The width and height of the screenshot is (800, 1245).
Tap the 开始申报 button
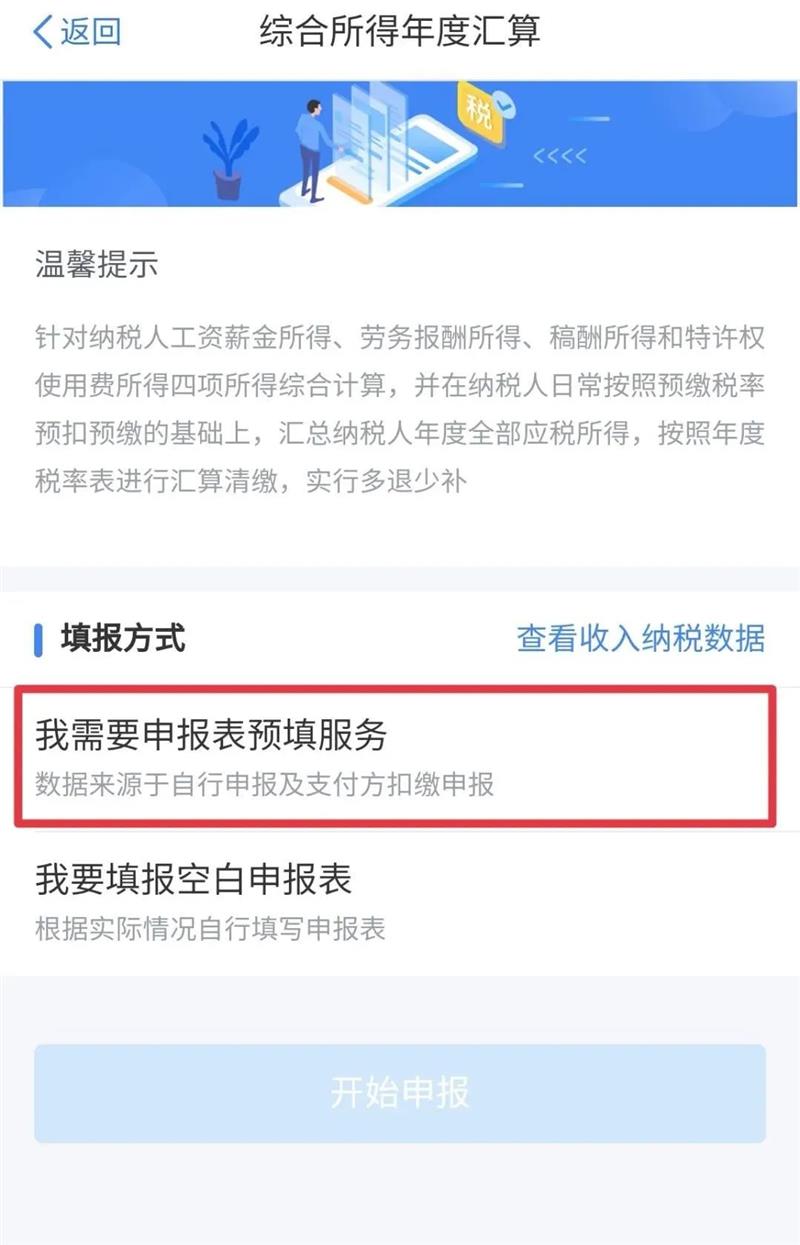pos(400,1093)
